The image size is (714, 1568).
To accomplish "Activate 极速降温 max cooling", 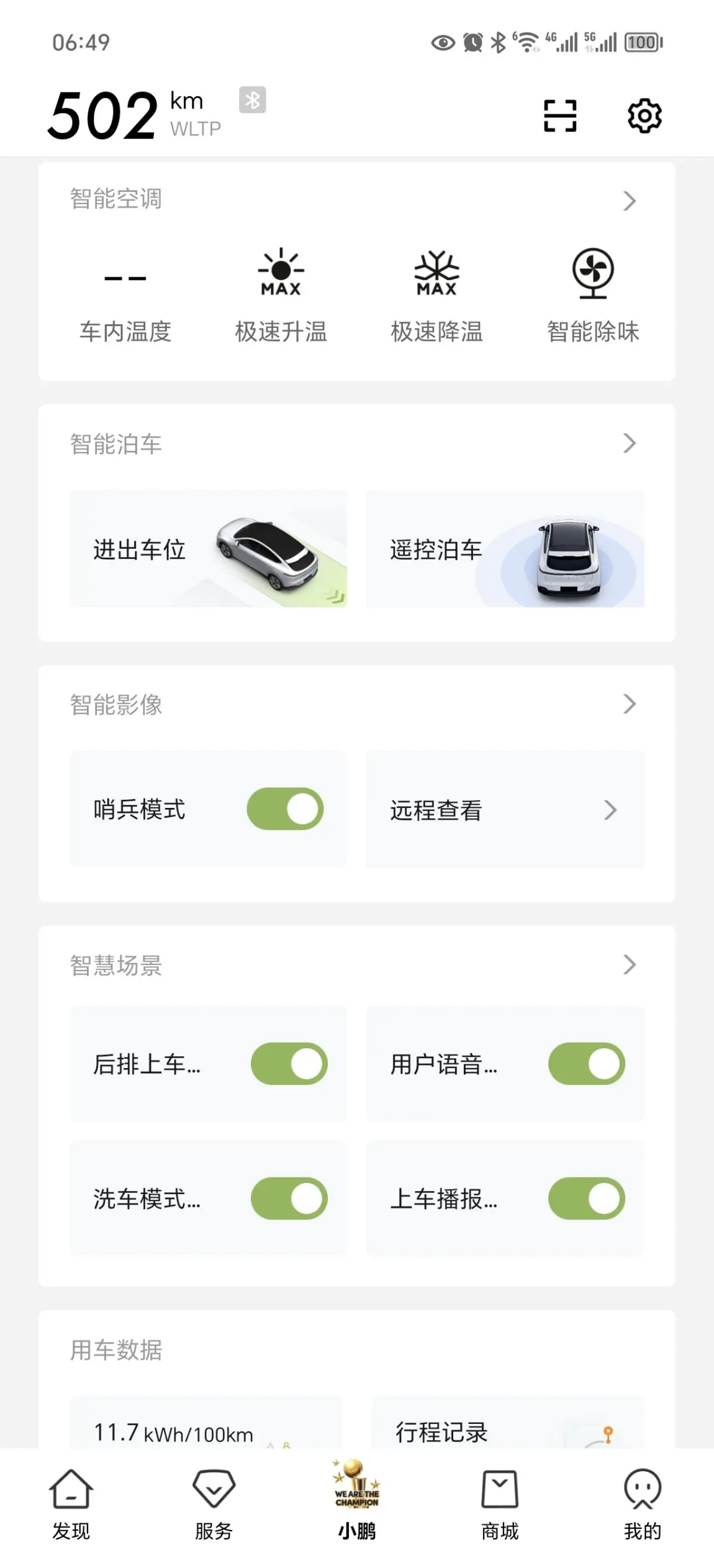I will [436, 295].
